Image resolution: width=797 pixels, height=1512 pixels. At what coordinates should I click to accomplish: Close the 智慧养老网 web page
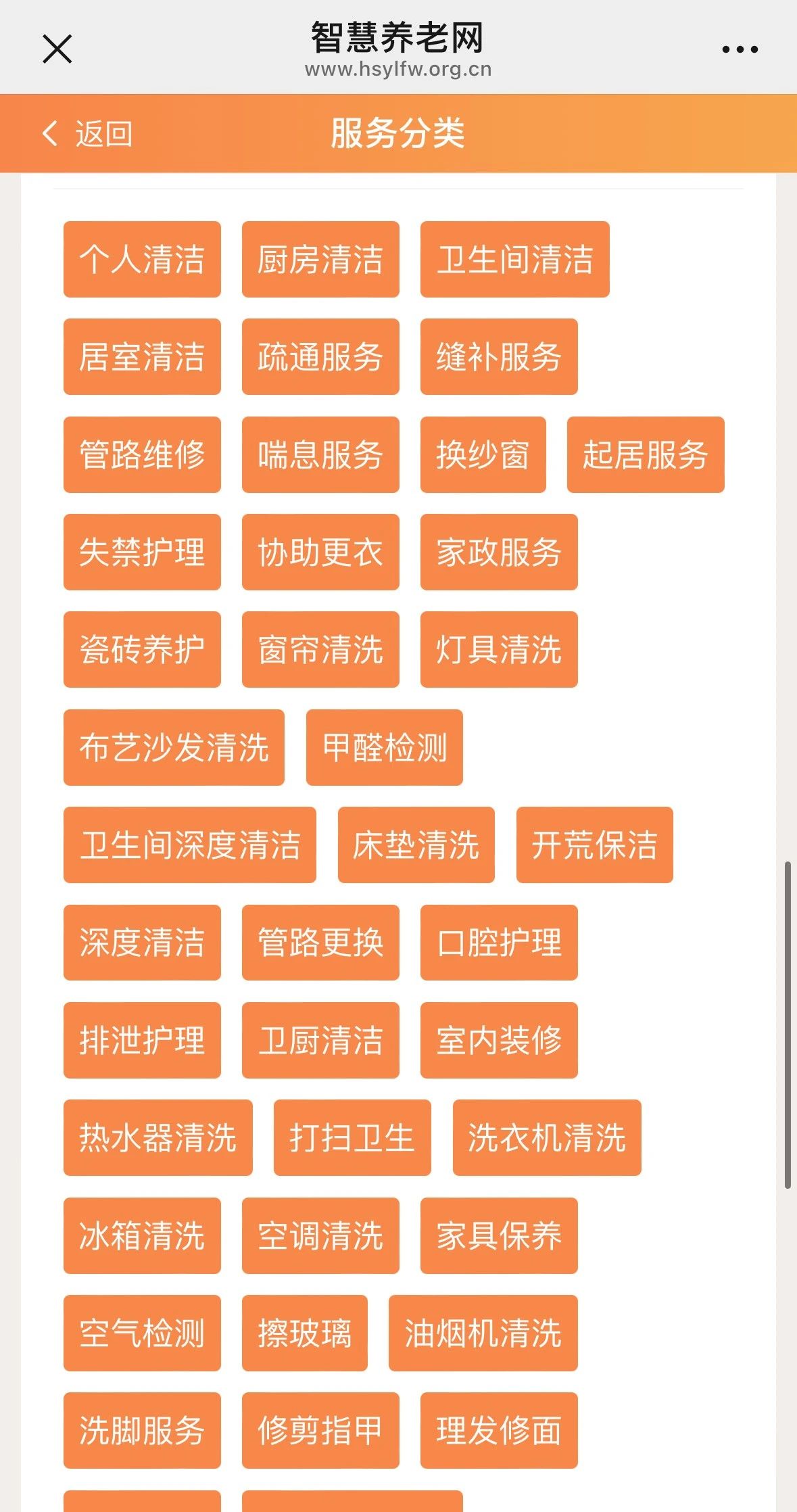click(x=57, y=49)
